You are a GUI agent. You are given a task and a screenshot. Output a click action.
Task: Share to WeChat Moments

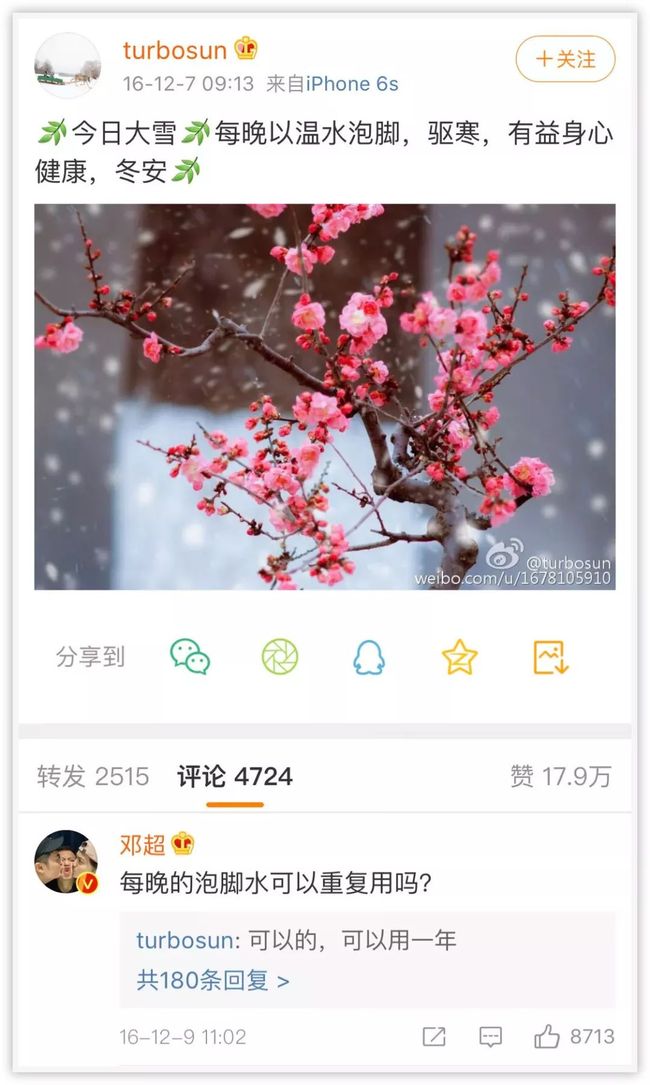[x=280, y=657]
